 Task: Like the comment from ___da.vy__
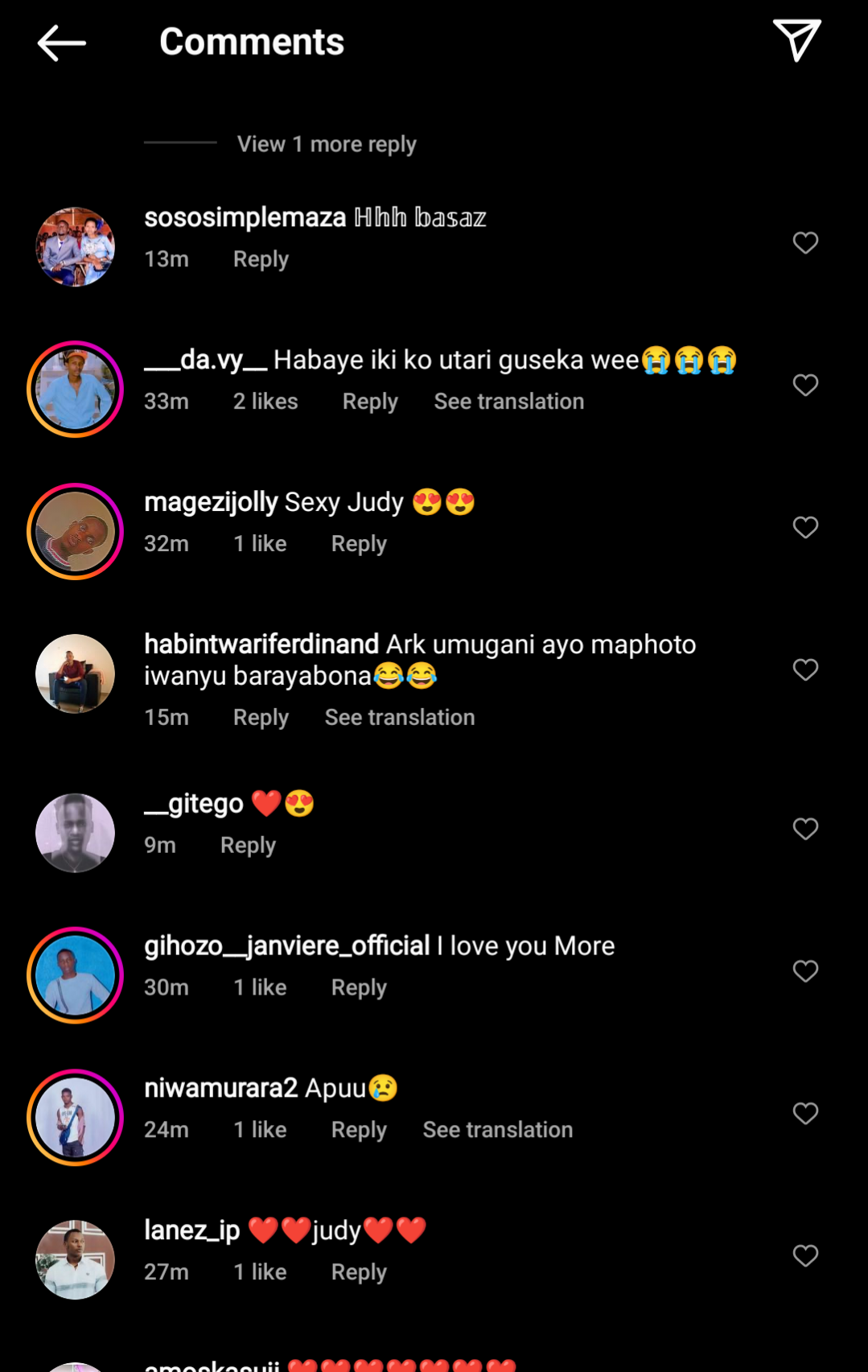[x=805, y=385]
